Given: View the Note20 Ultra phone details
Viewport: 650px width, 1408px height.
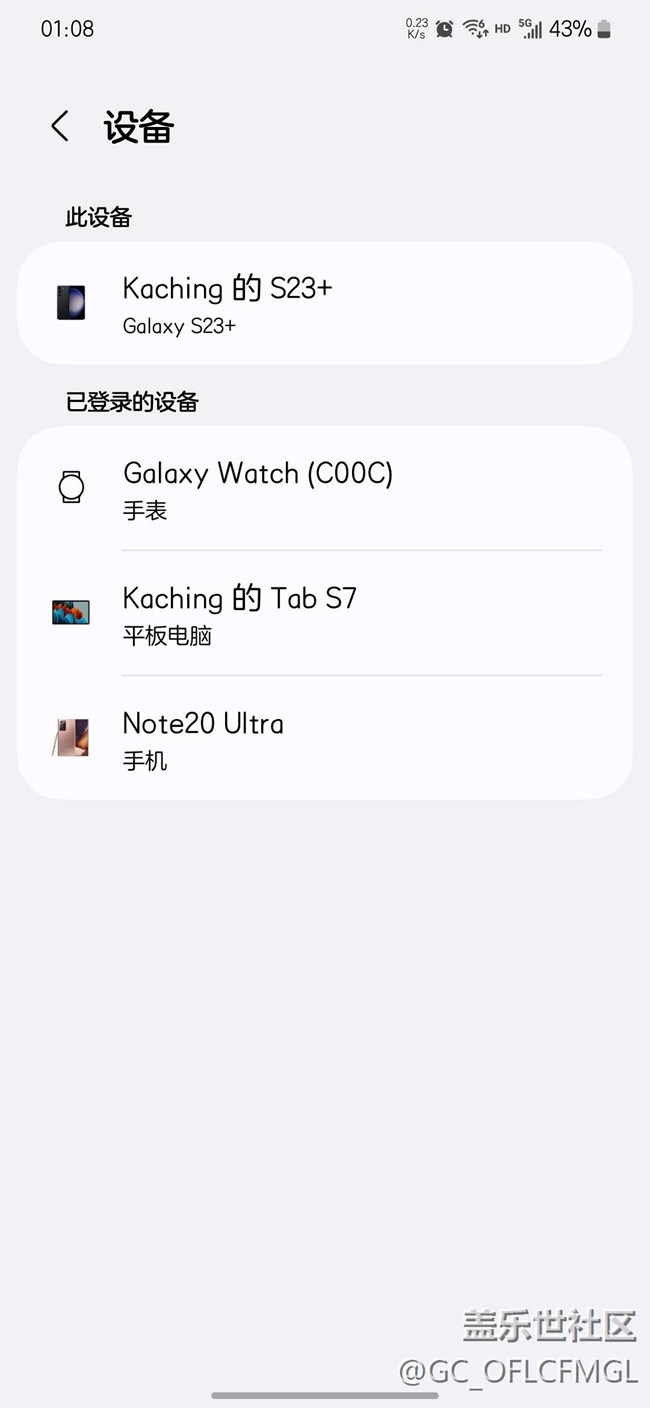Looking at the screenshot, I should 324,738.
